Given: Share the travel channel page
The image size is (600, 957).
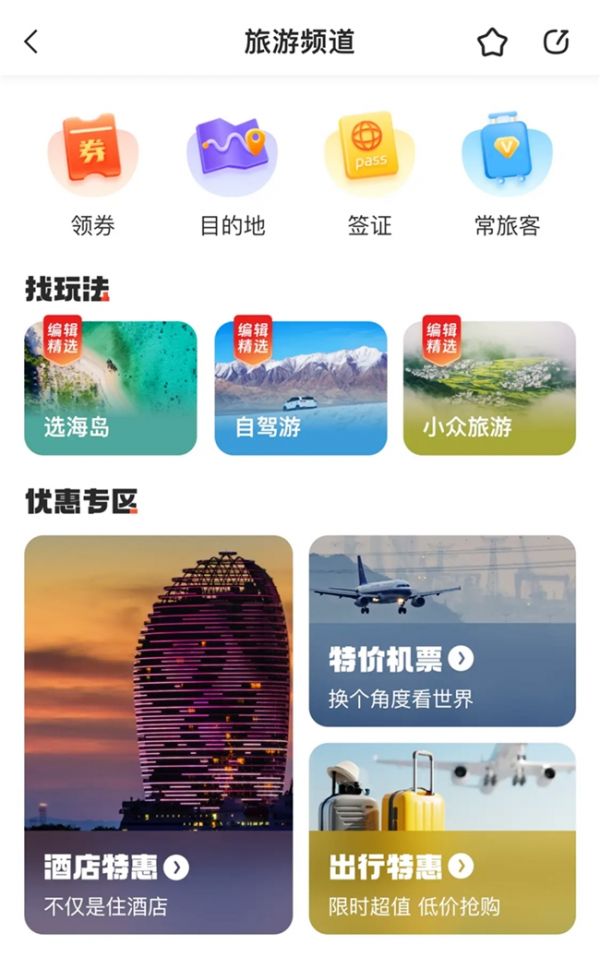Looking at the screenshot, I should tap(556, 42).
